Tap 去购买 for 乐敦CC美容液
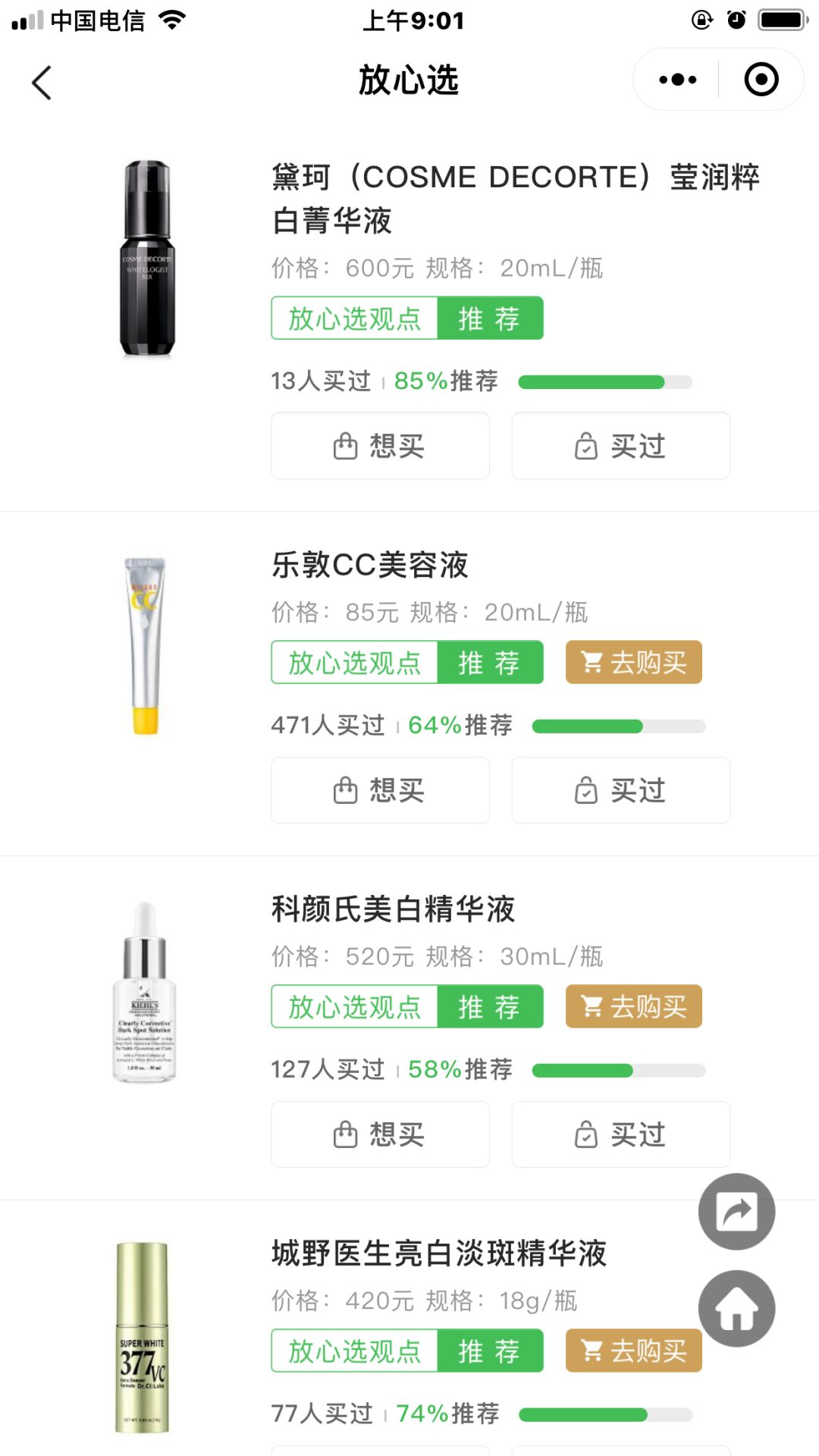The image size is (819, 1456). coord(634,662)
